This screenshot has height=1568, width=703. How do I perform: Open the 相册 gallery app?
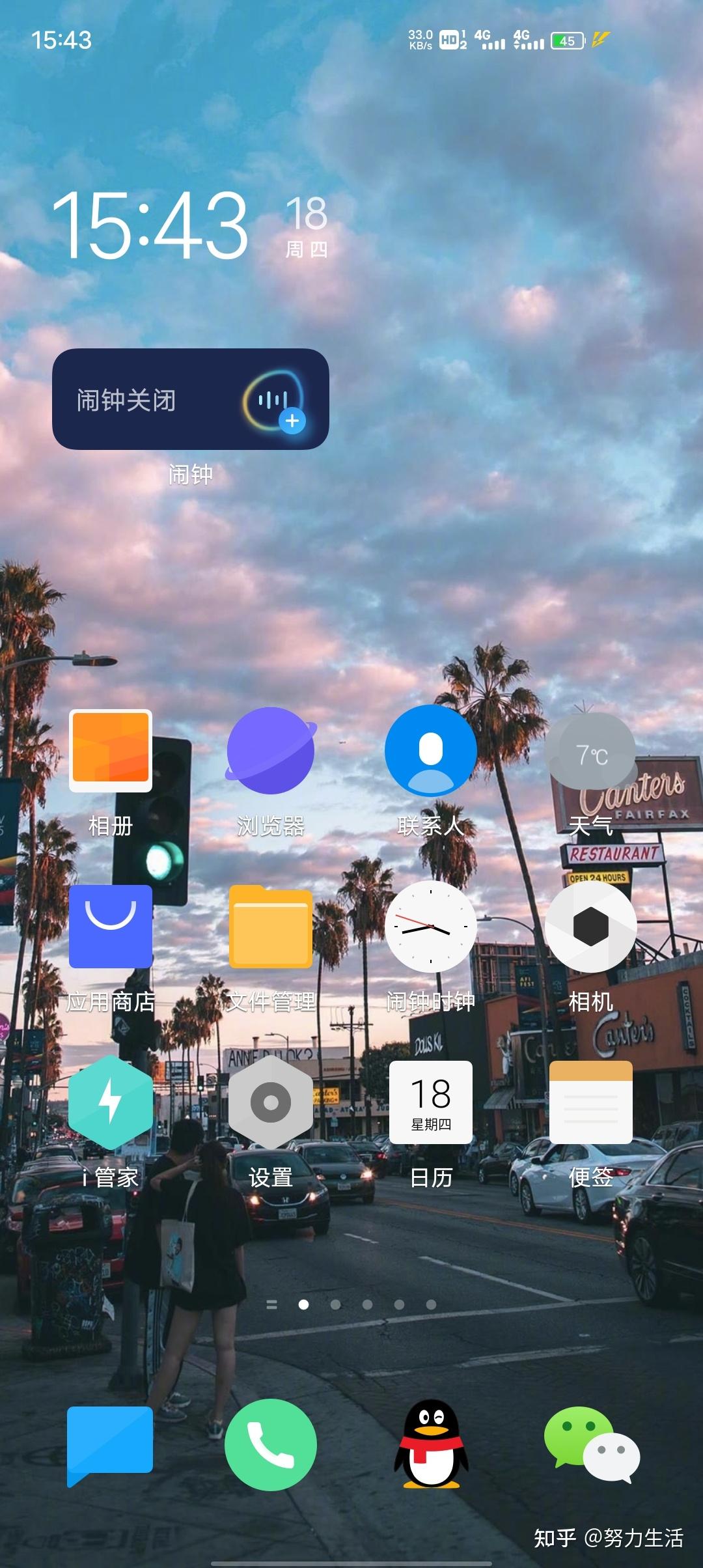click(111, 751)
